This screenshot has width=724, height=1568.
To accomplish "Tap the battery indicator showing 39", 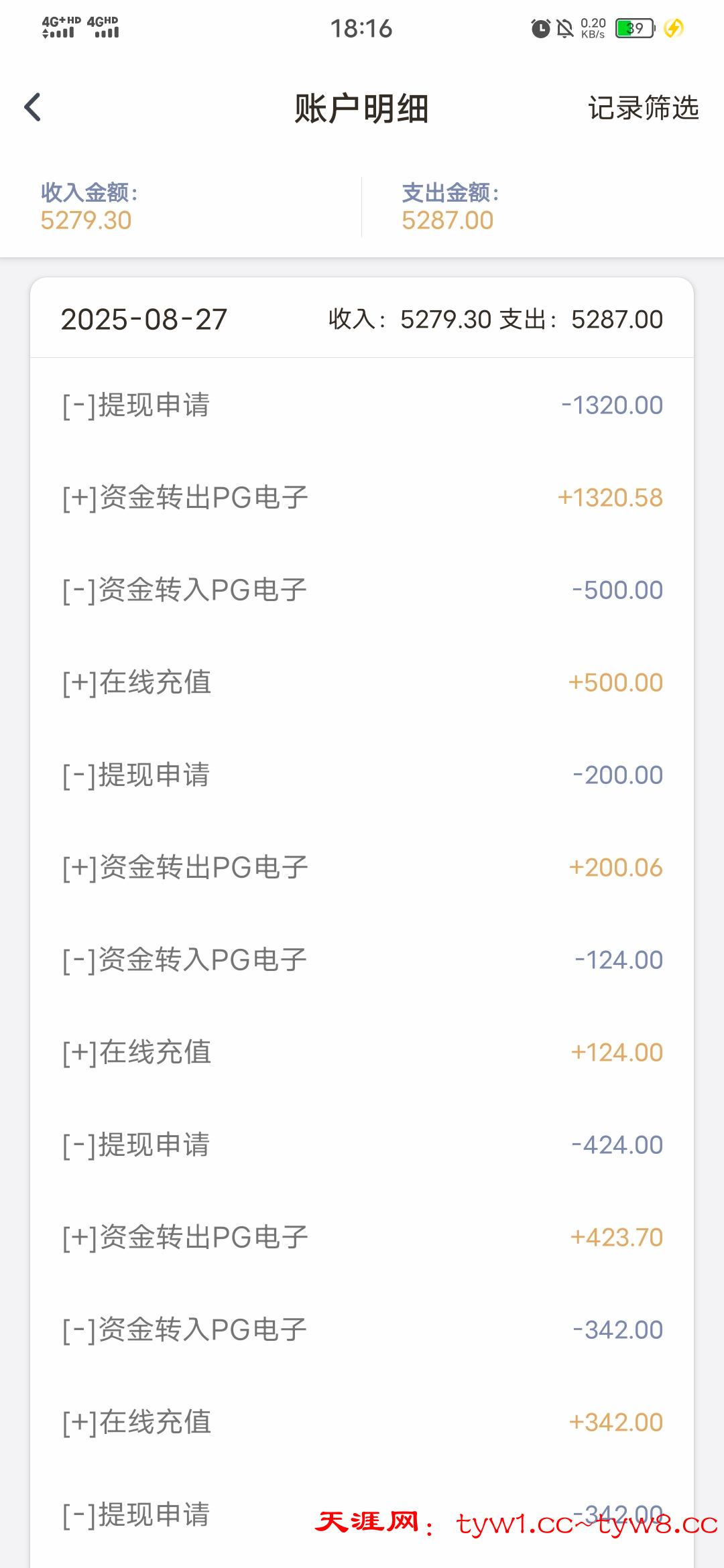I will point(635,28).
